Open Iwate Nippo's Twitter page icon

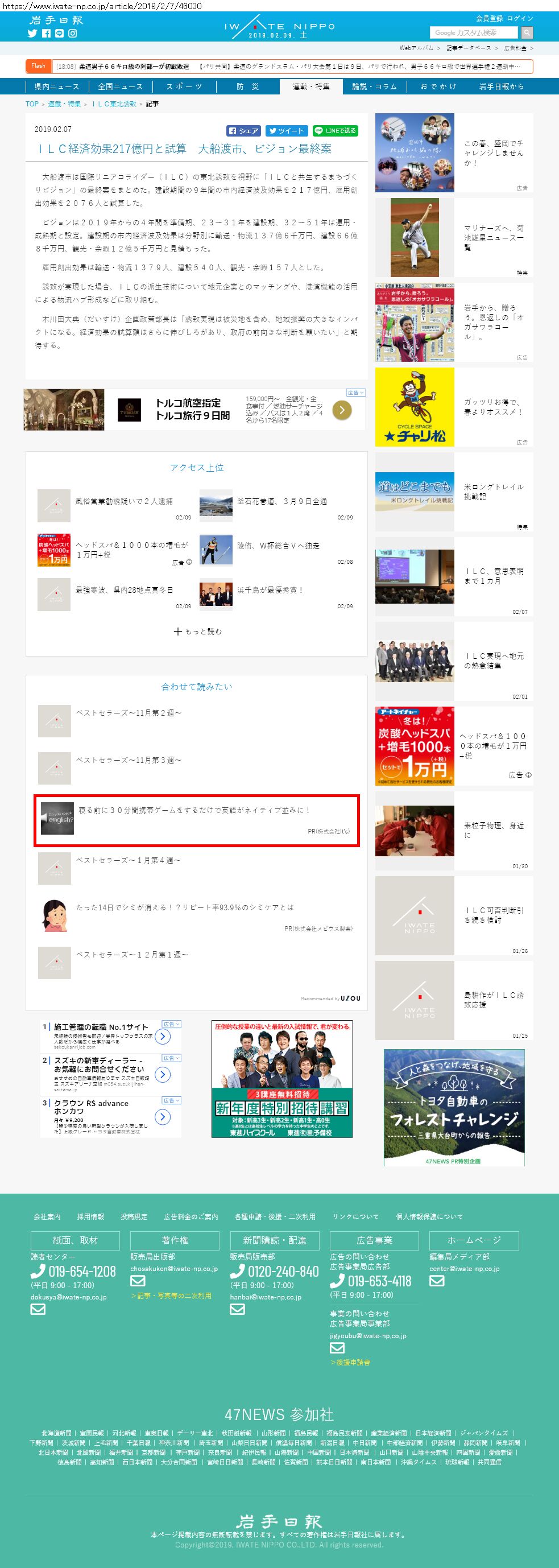32,34
